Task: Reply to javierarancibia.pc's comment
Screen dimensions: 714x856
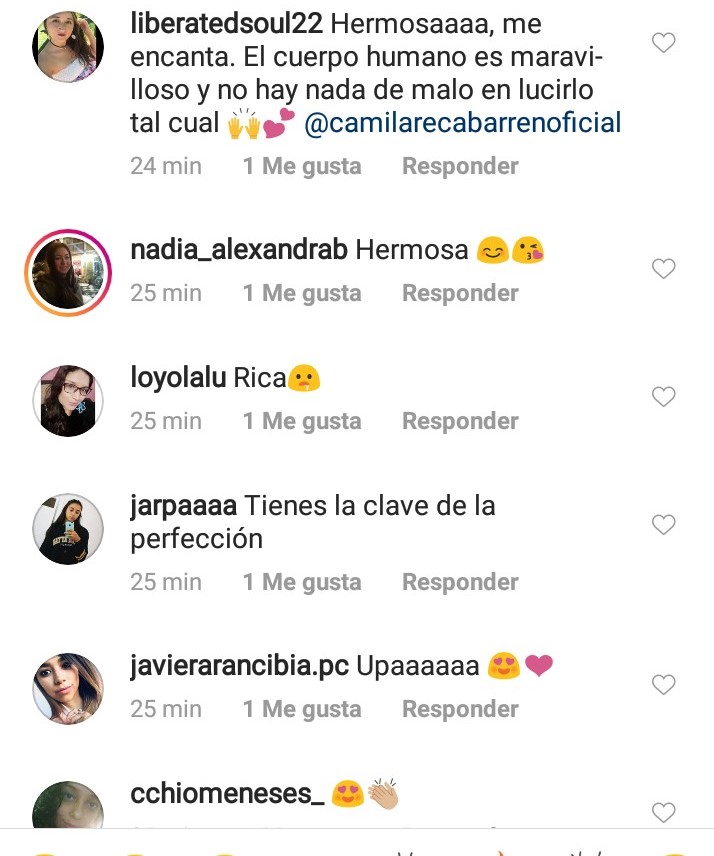Action: tap(460, 709)
